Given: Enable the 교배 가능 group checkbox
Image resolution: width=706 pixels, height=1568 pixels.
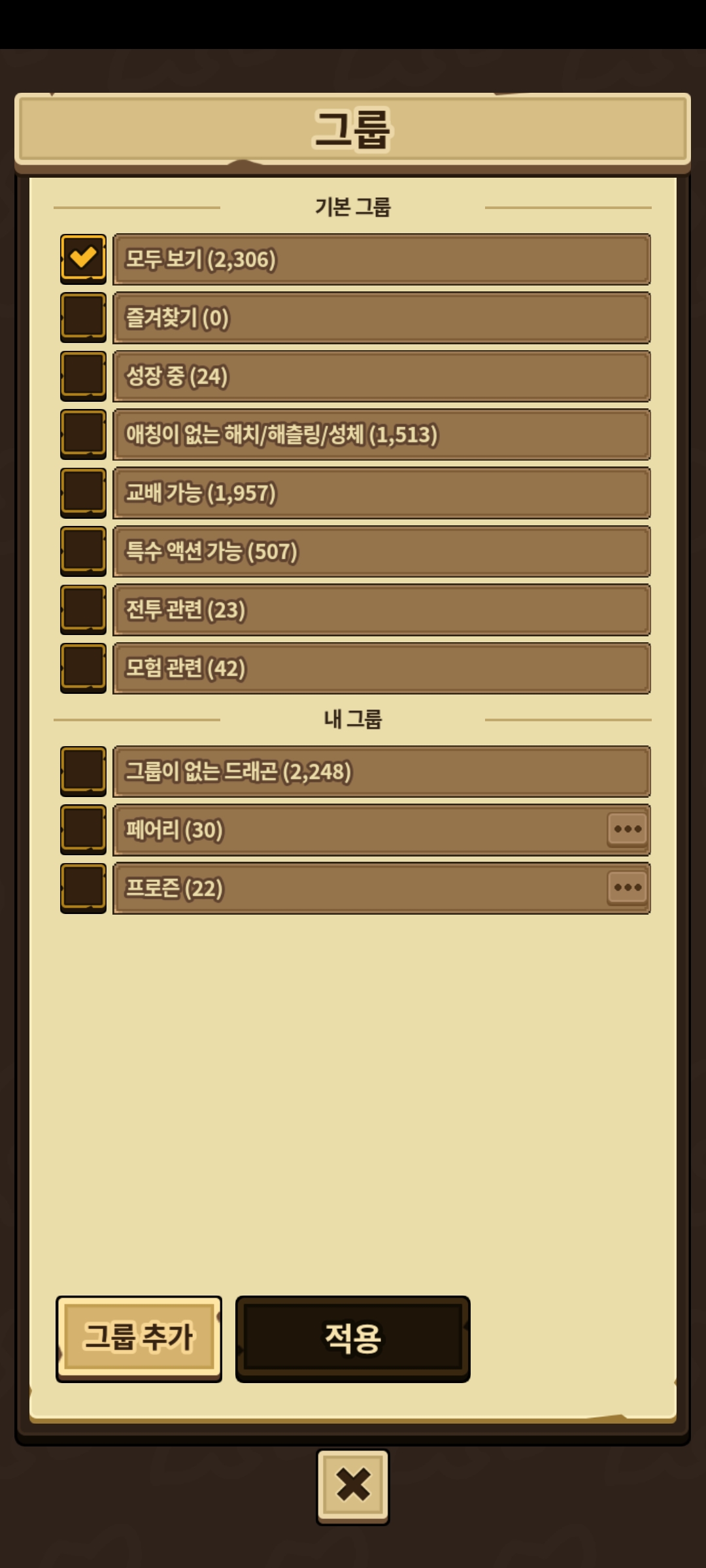Looking at the screenshot, I should [x=83, y=493].
